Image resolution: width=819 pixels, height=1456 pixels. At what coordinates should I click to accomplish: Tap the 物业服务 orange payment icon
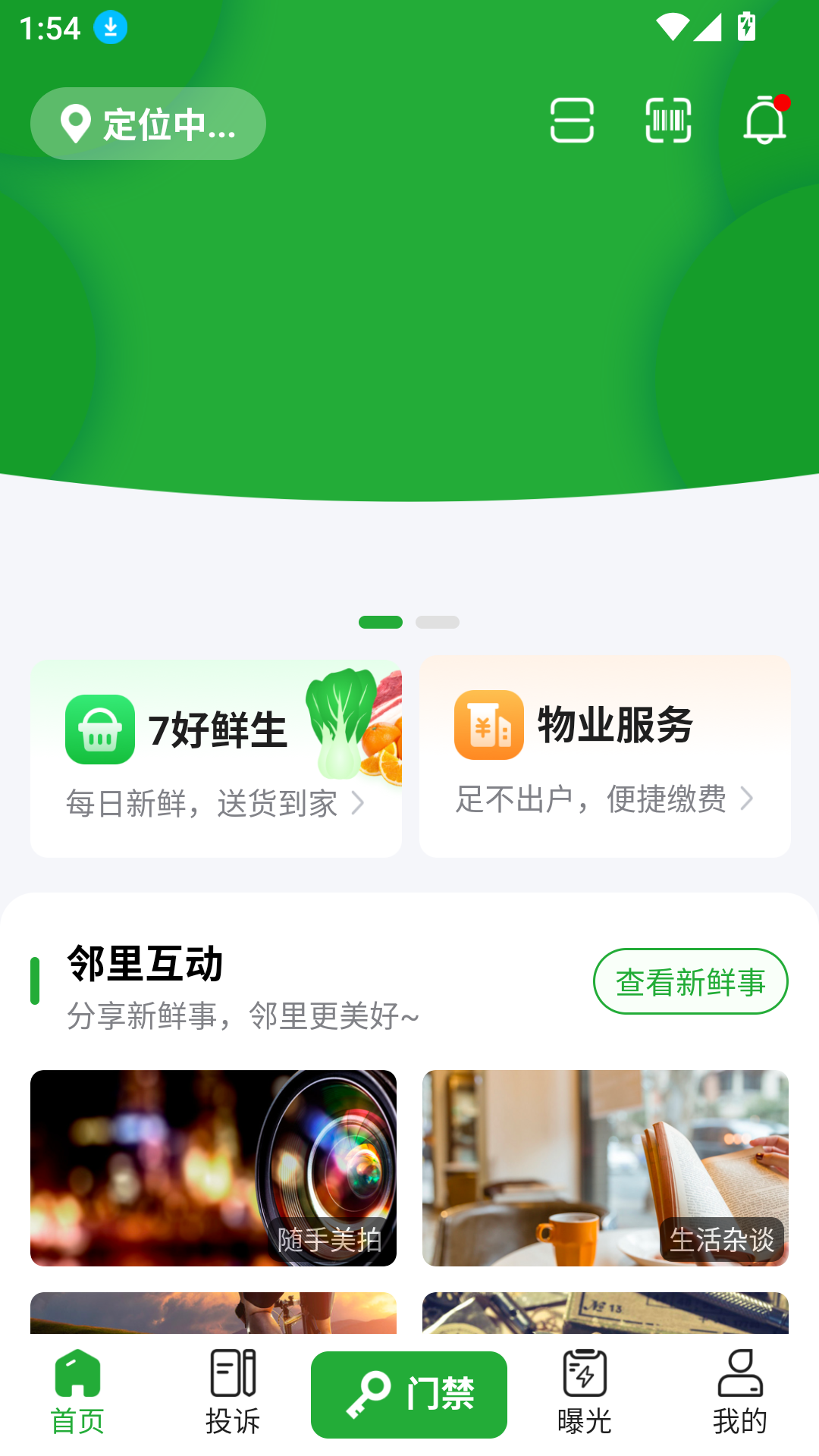488,726
